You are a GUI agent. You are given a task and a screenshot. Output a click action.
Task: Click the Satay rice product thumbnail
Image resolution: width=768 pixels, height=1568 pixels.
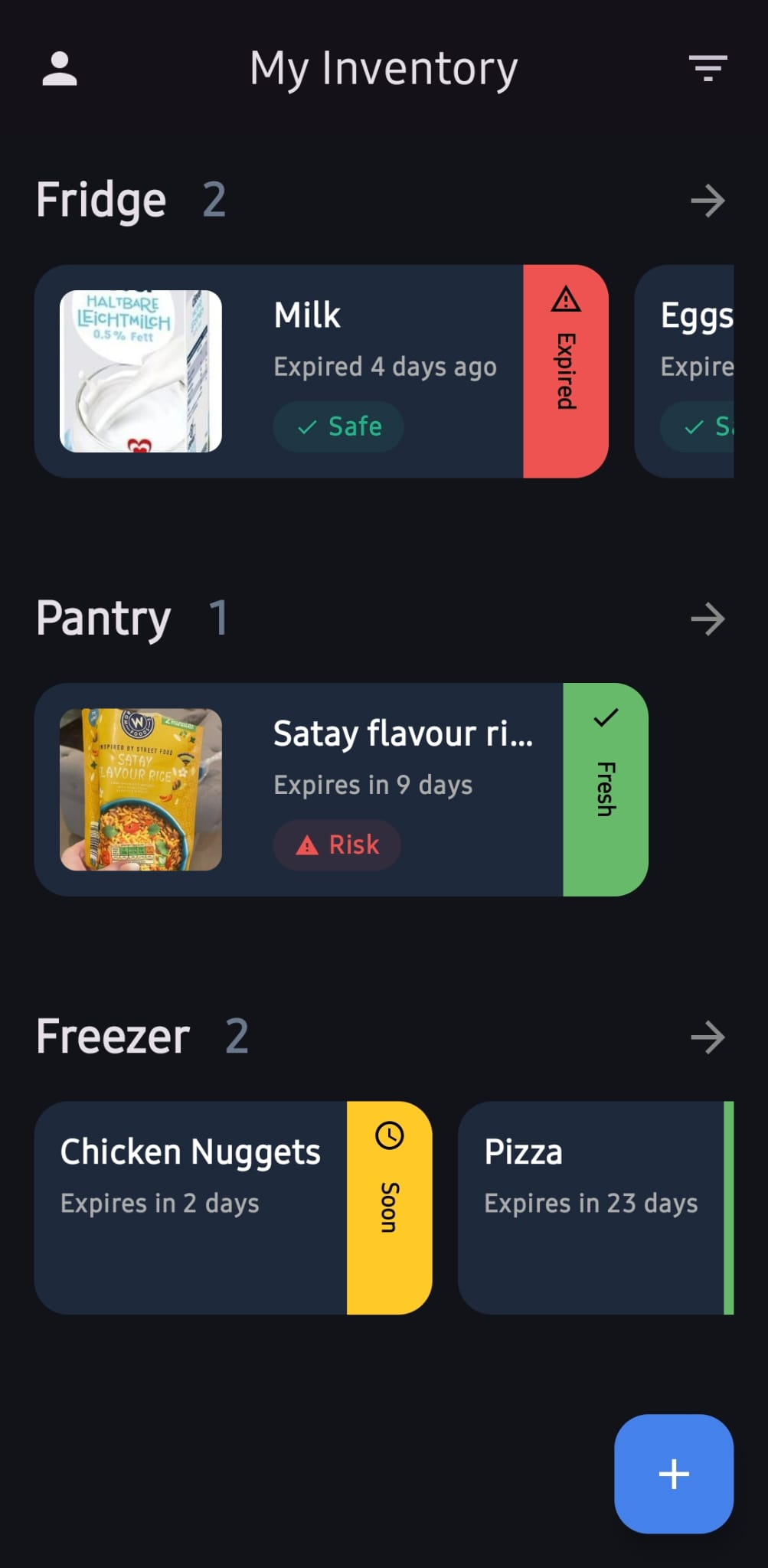click(142, 787)
